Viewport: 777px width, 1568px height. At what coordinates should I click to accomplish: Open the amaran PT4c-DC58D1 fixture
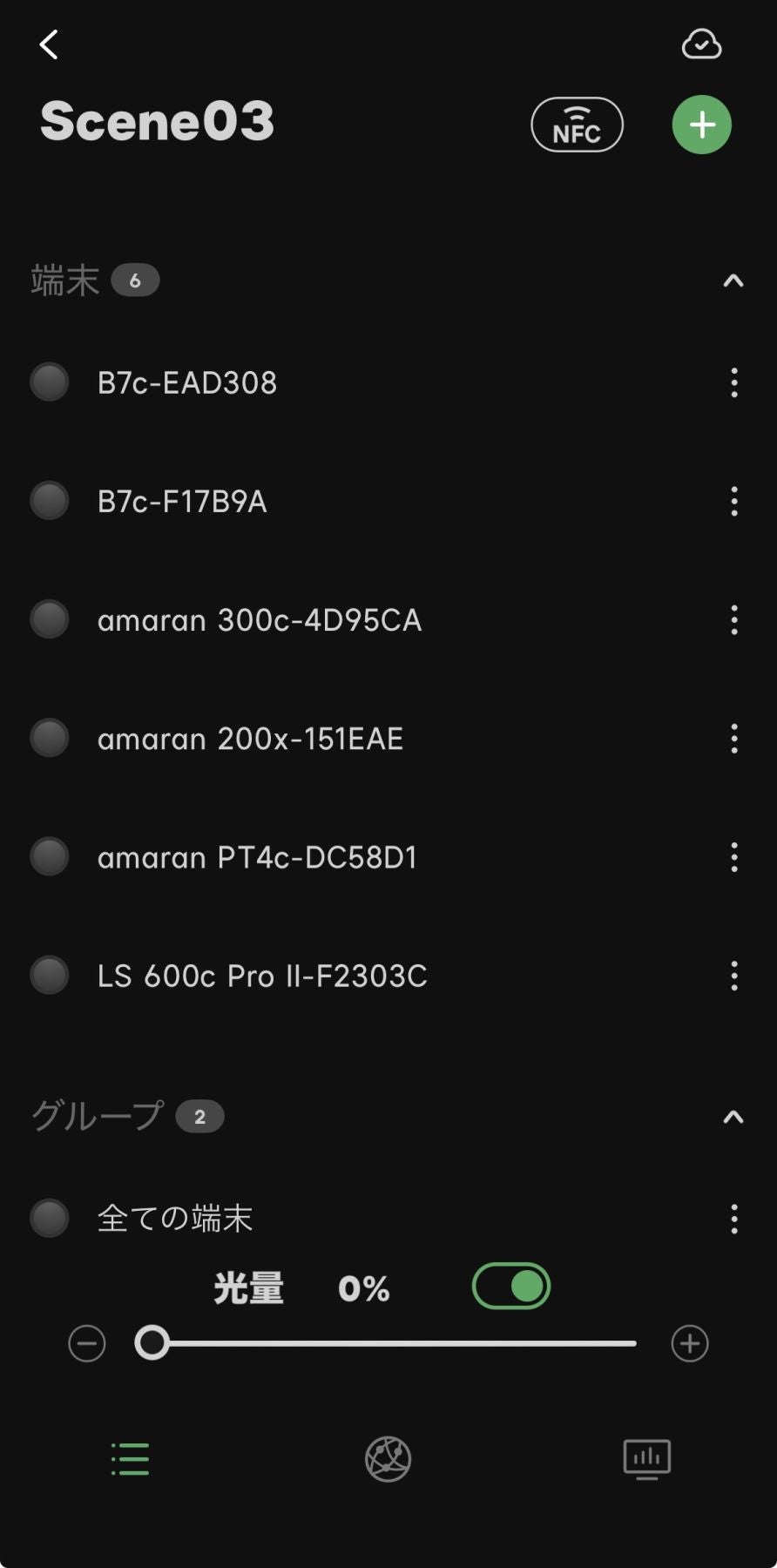[x=257, y=858]
